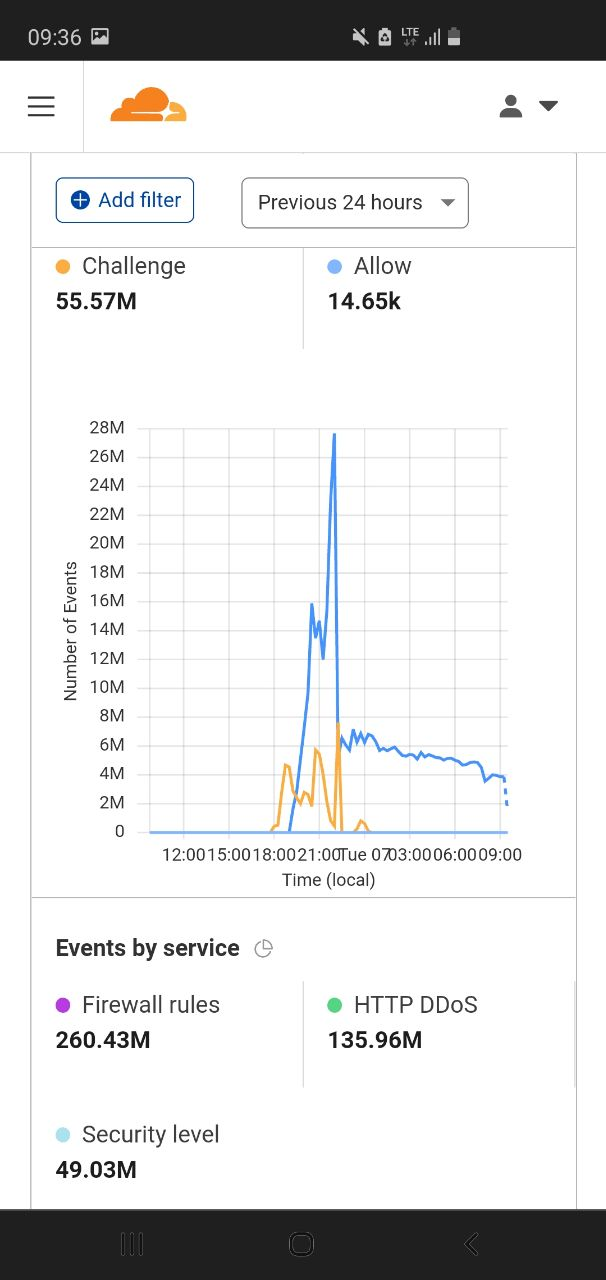The image size is (606, 1280).
Task: Tap the Add filter button
Action: click(125, 200)
